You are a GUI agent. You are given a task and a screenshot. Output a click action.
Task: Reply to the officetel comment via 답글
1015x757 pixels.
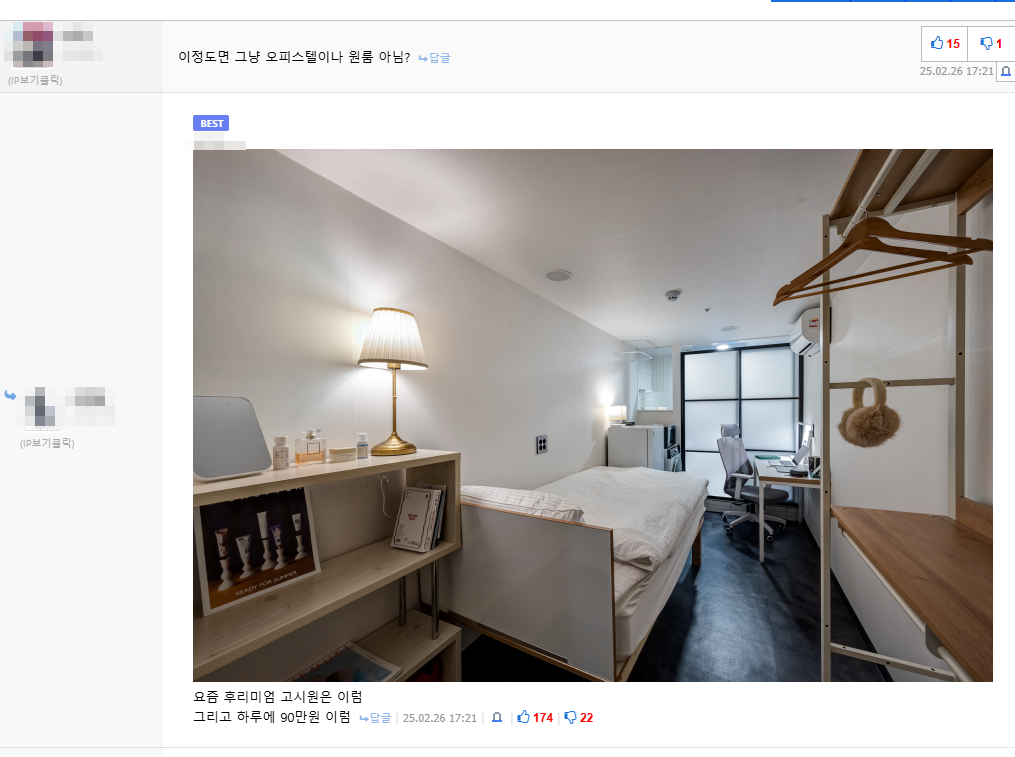point(434,58)
